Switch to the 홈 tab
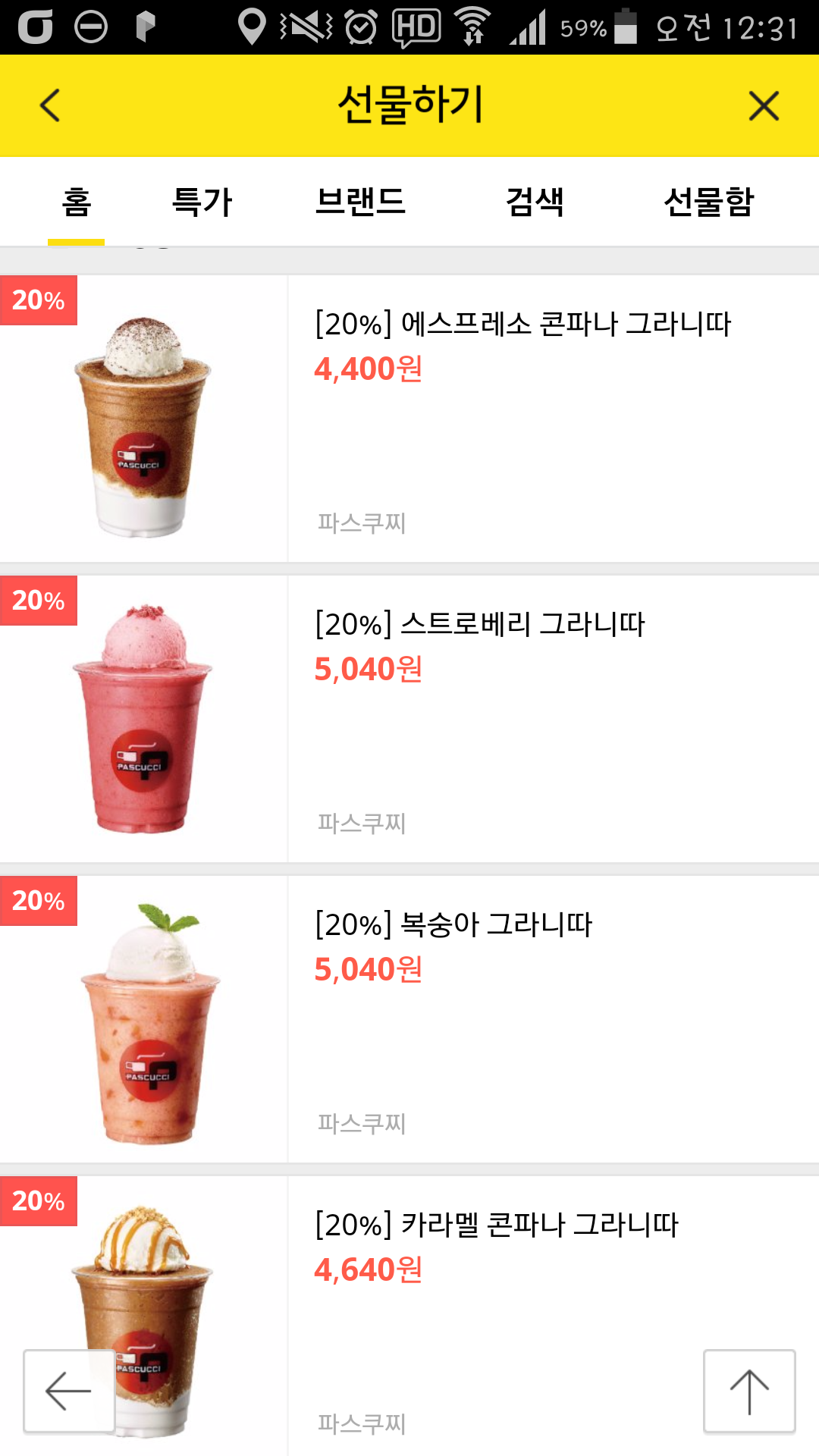Viewport: 819px width, 1456px height. (x=76, y=202)
